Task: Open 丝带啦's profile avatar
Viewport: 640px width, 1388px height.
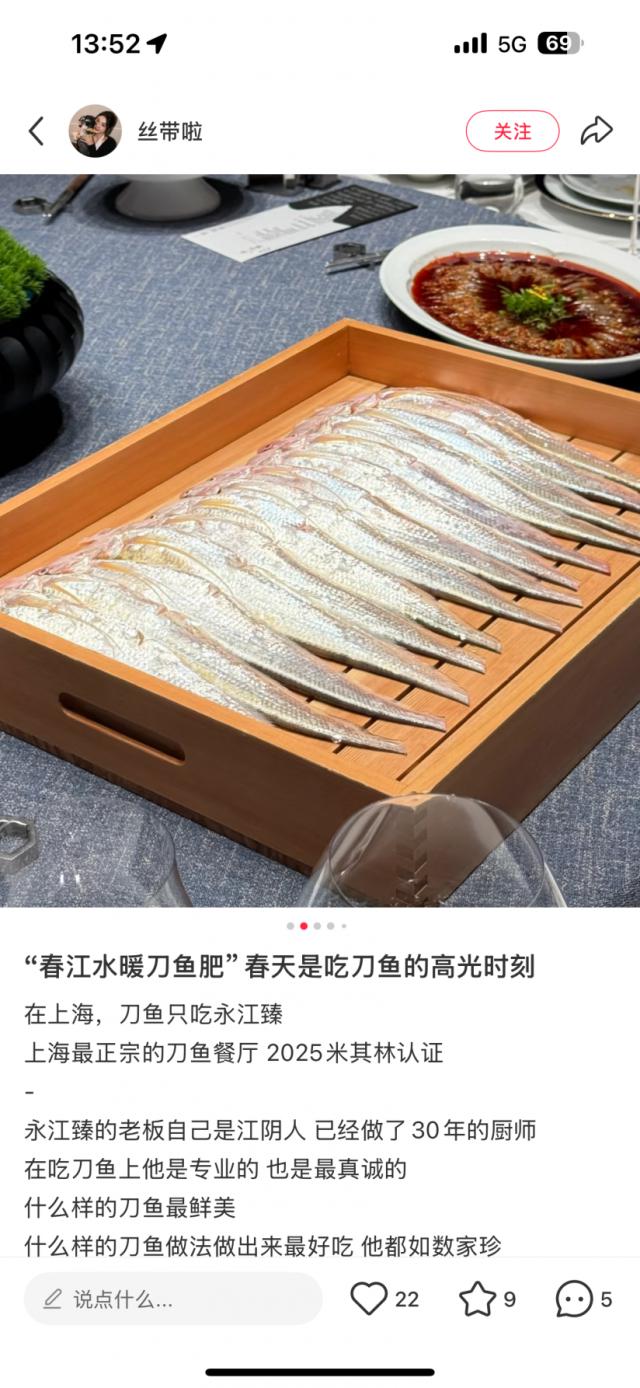Action: (x=95, y=131)
